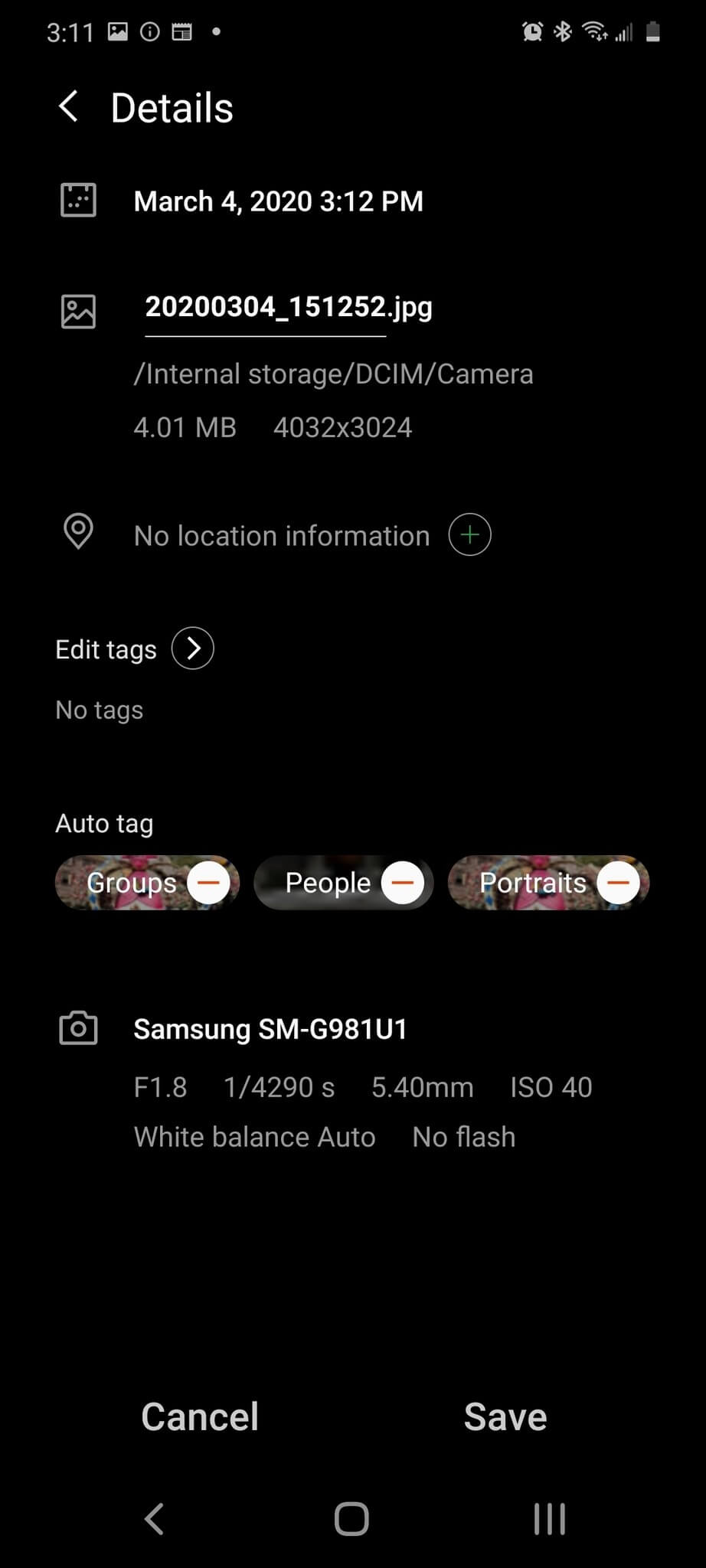This screenshot has height=1568, width=706.
Task: Open Edit tags arrow
Action: point(192,648)
